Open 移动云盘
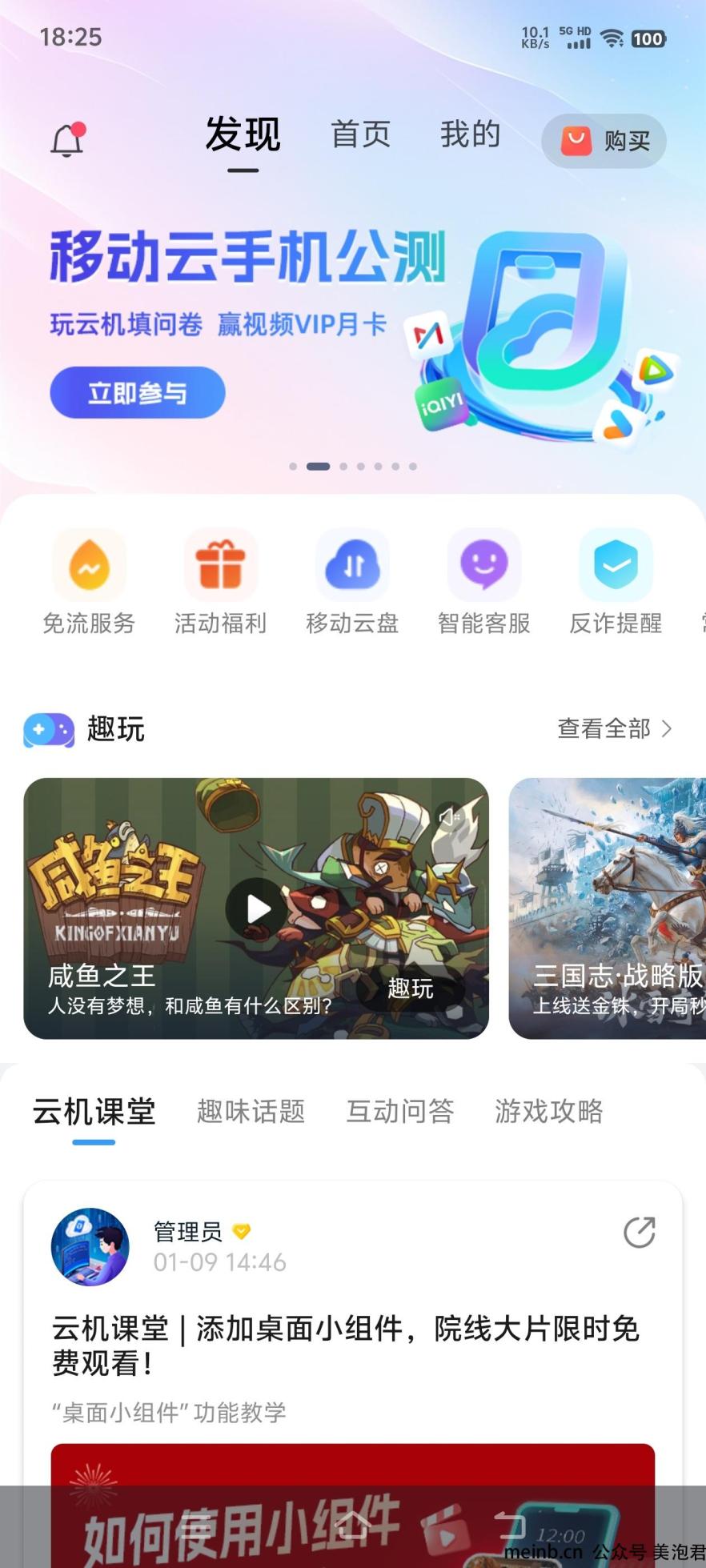This screenshot has width=706, height=1568. tap(352, 580)
